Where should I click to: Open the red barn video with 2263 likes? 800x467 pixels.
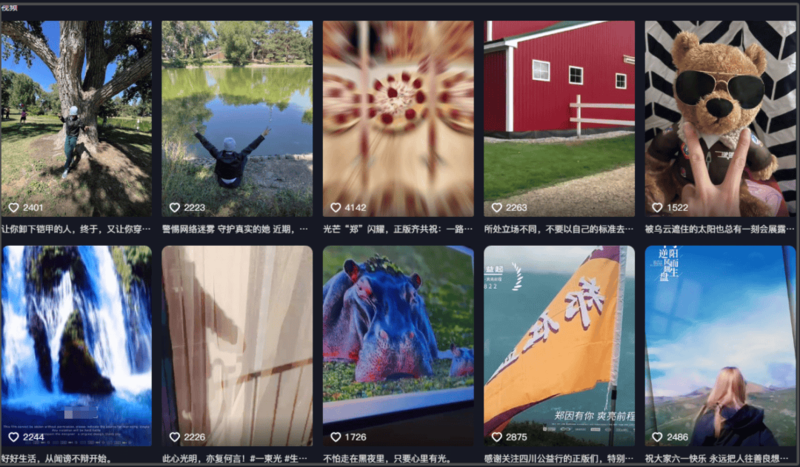coord(559,115)
